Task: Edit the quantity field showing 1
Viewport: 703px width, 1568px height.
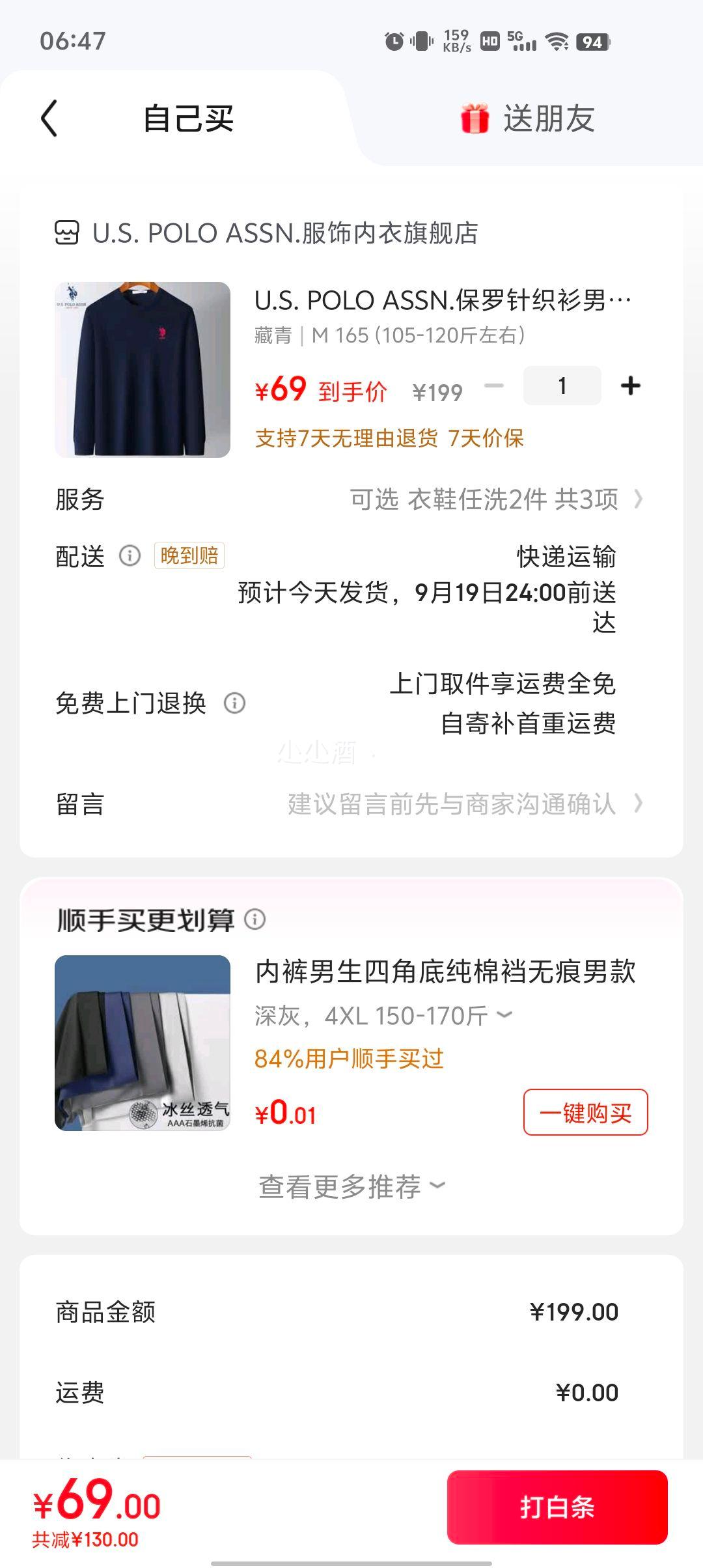Action: 562,386
